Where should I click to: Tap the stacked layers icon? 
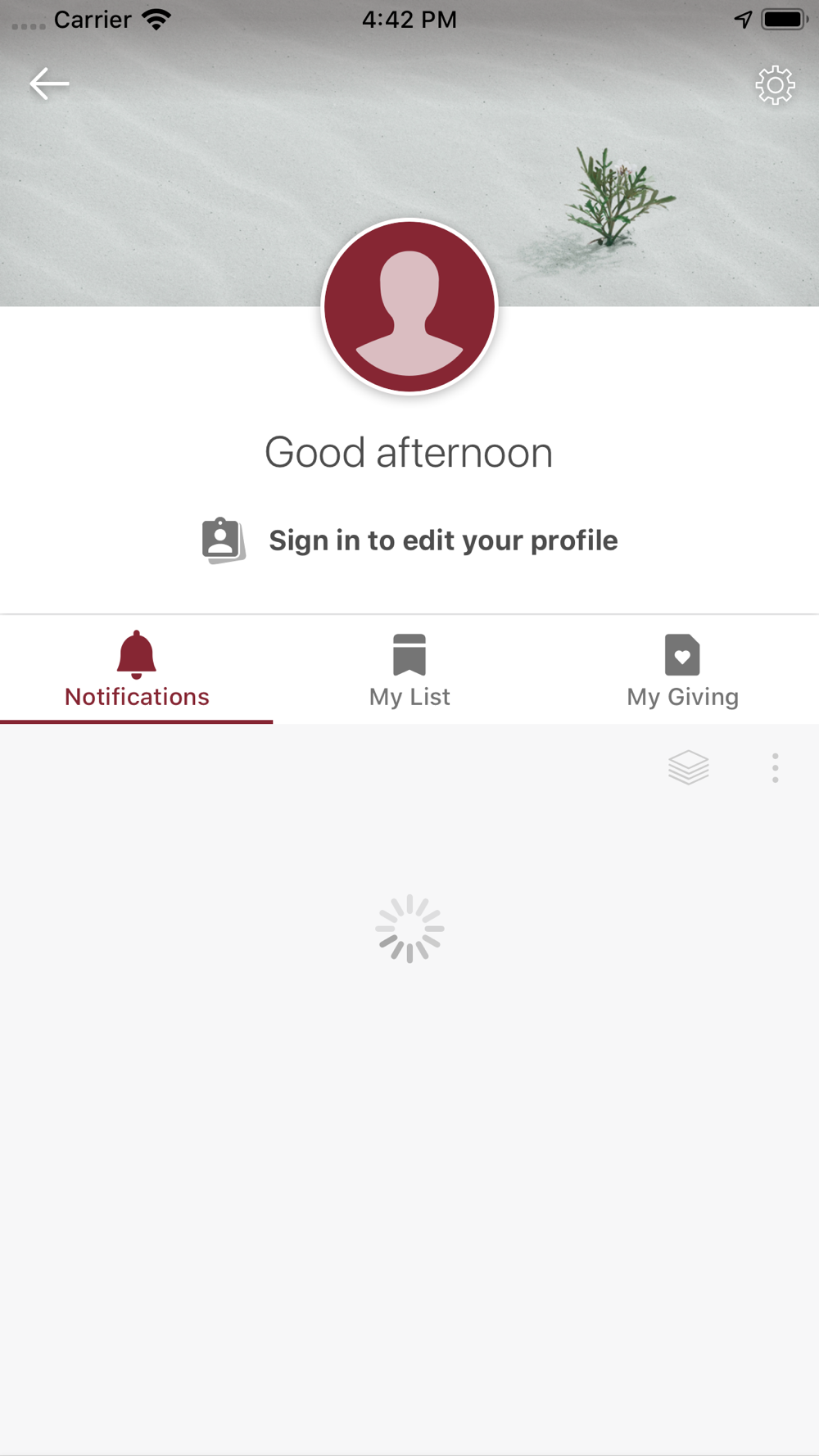coord(688,767)
